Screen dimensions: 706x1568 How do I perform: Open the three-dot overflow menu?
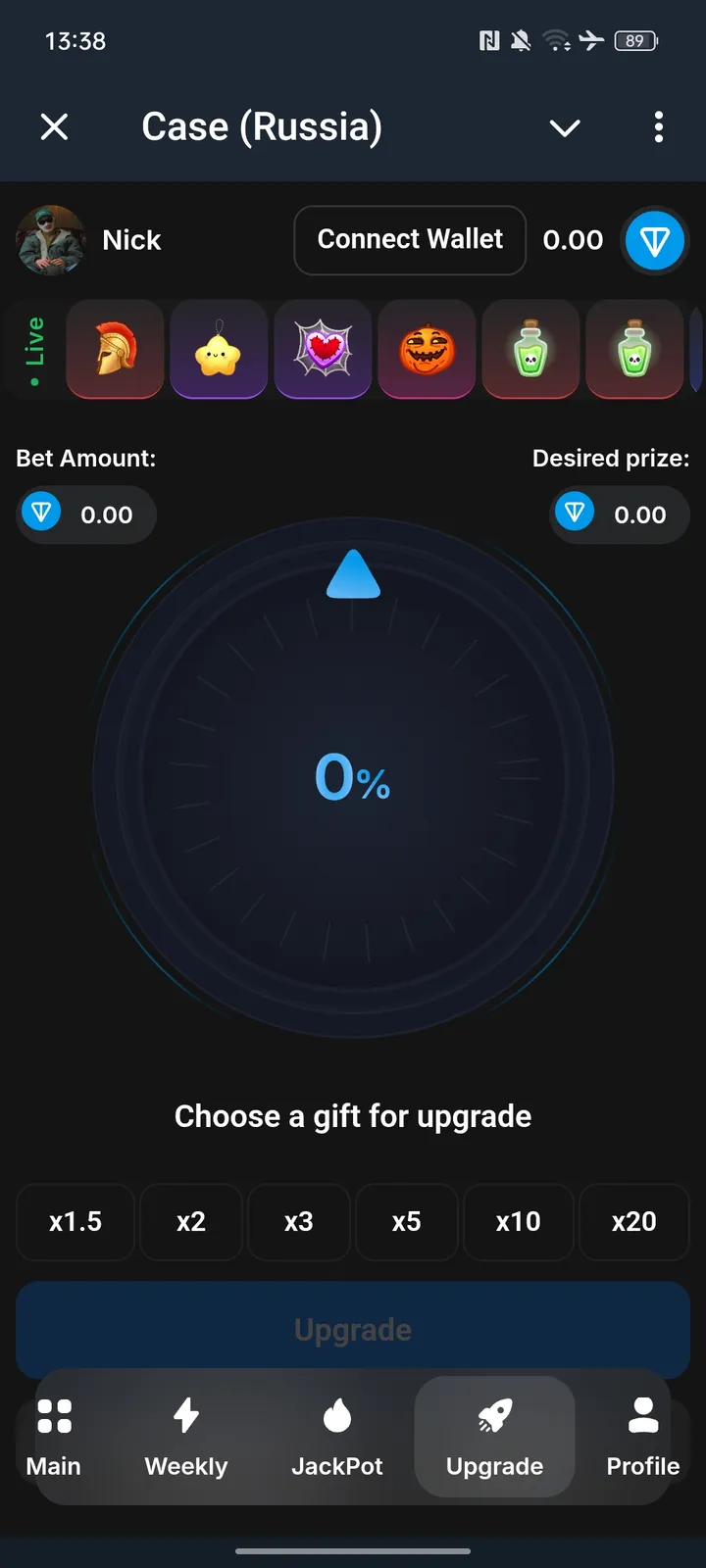coord(659,127)
